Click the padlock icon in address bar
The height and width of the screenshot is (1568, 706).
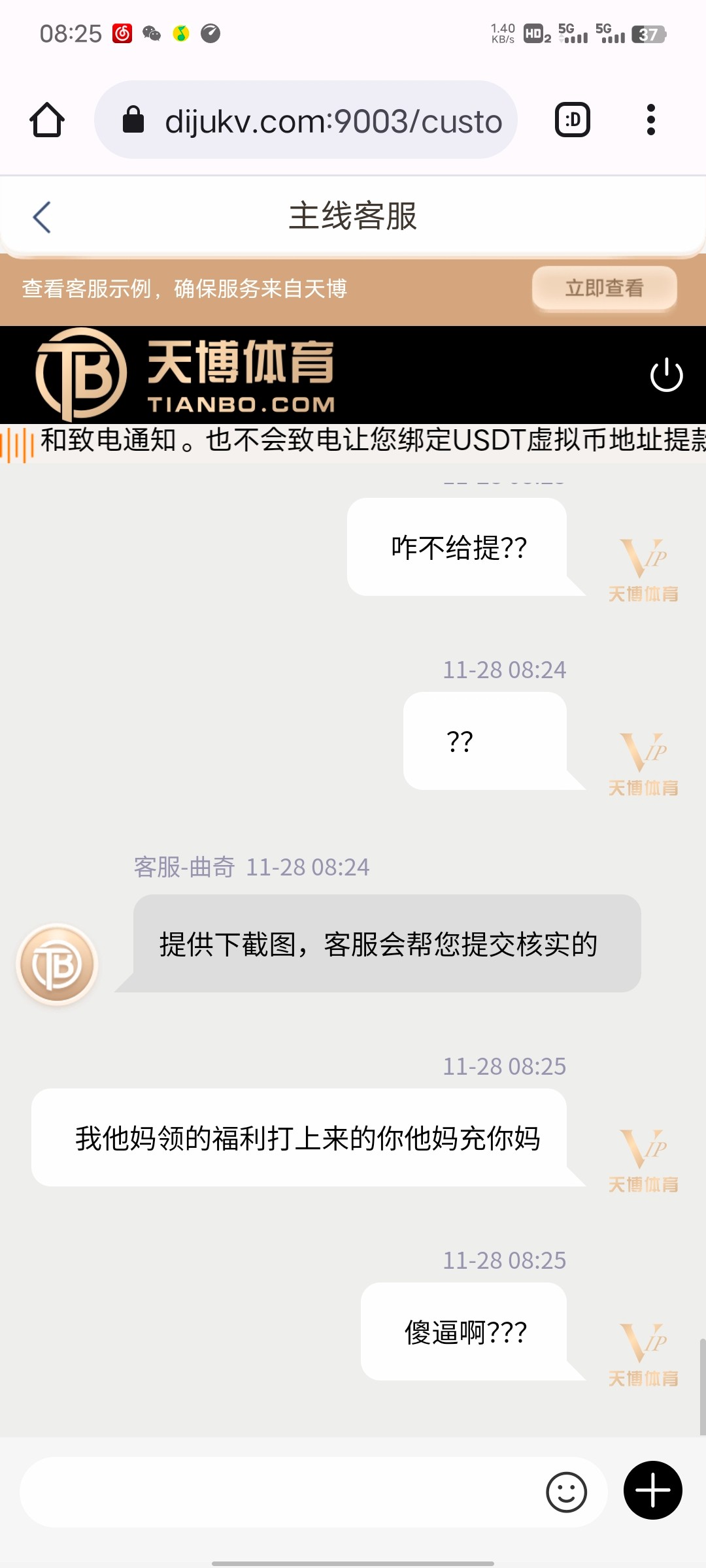(134, 120)
